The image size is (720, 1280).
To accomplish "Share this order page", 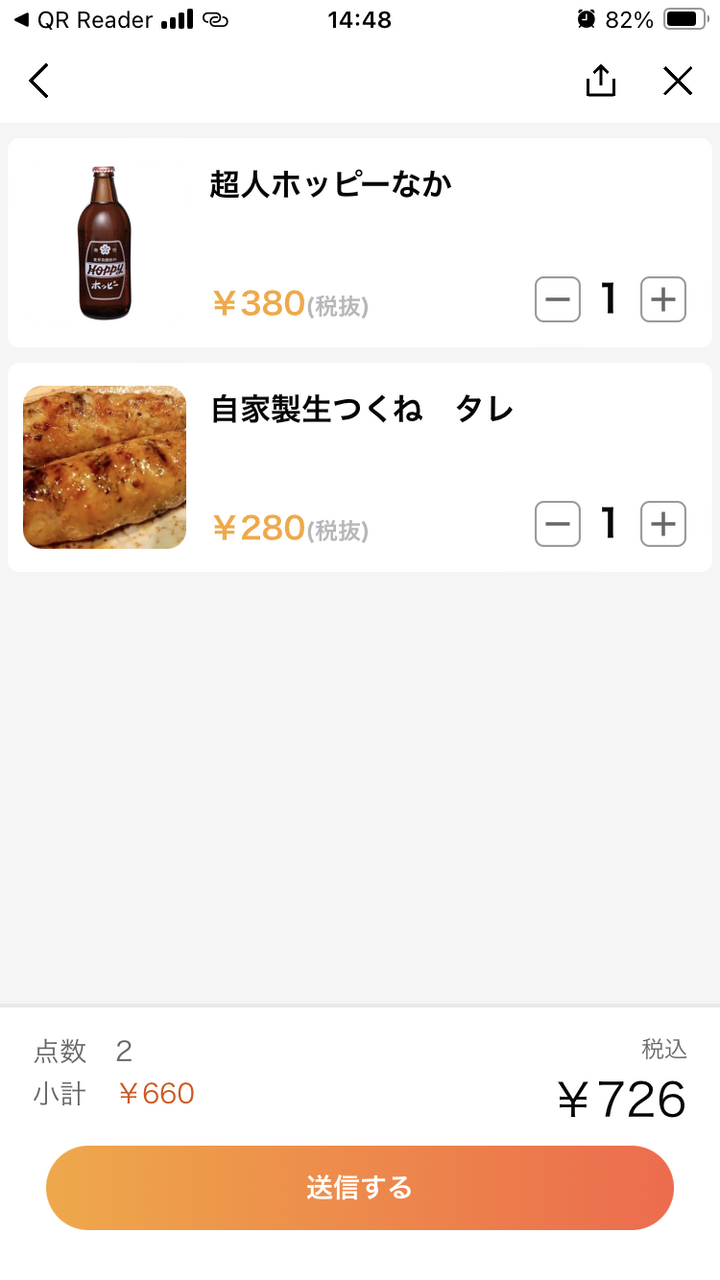I will pyautogui.click(x=600, y=81).
